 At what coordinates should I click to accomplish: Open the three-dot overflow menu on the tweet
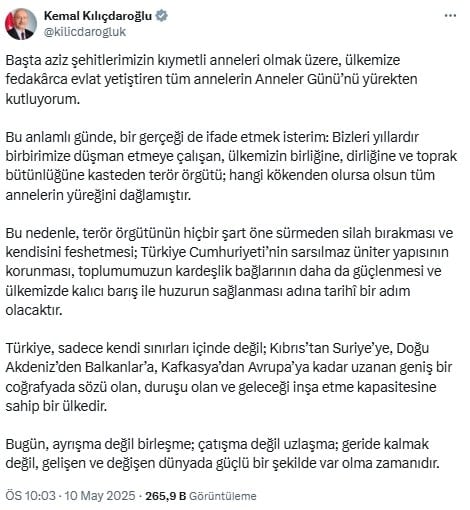point(450,16)
